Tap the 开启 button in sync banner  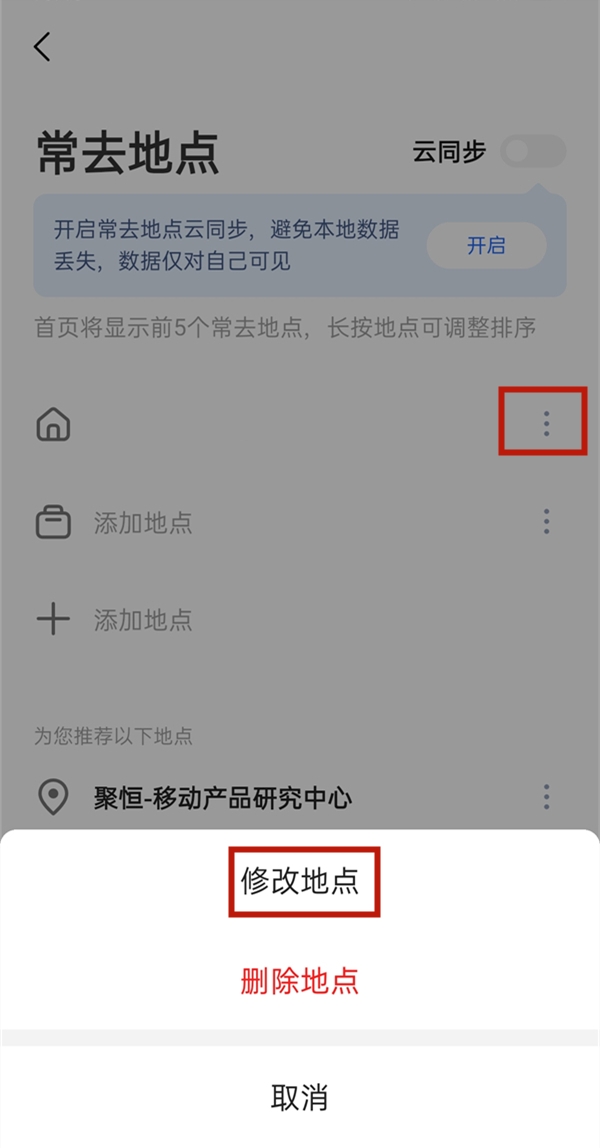(x=486, y=246)
